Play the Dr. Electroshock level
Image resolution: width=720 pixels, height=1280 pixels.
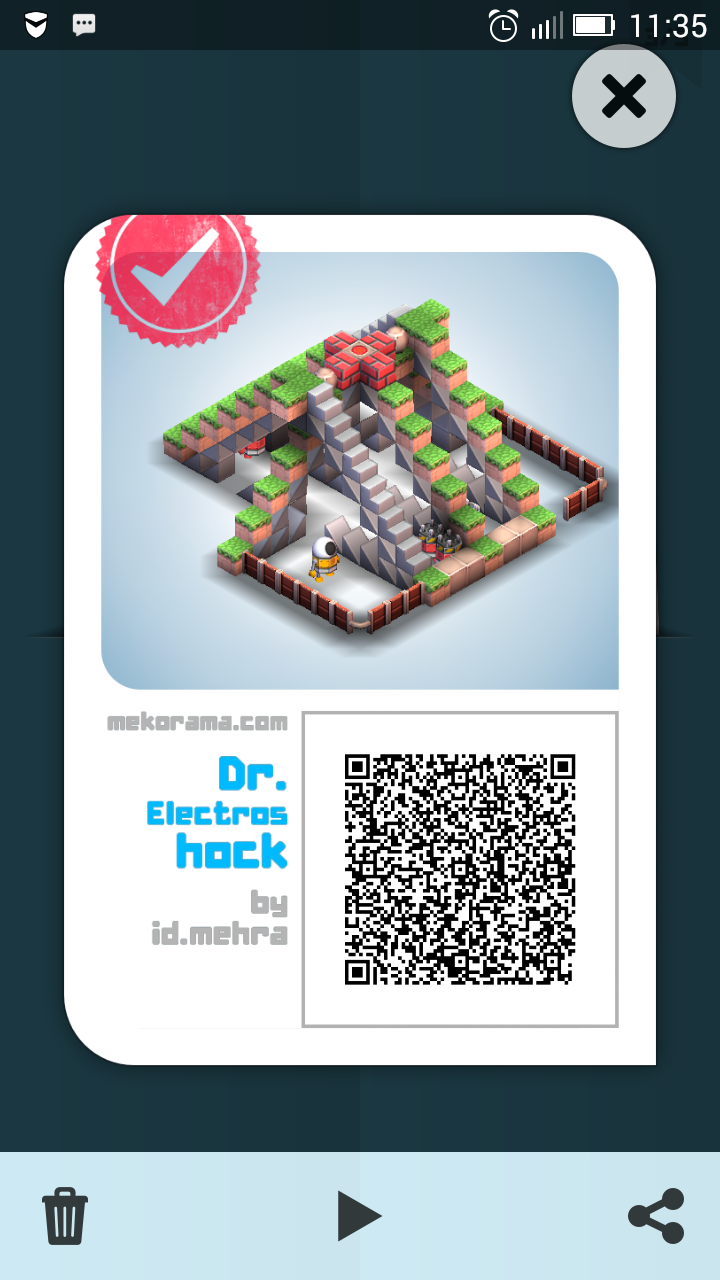pyautogui.click(x=358, y=1216)
